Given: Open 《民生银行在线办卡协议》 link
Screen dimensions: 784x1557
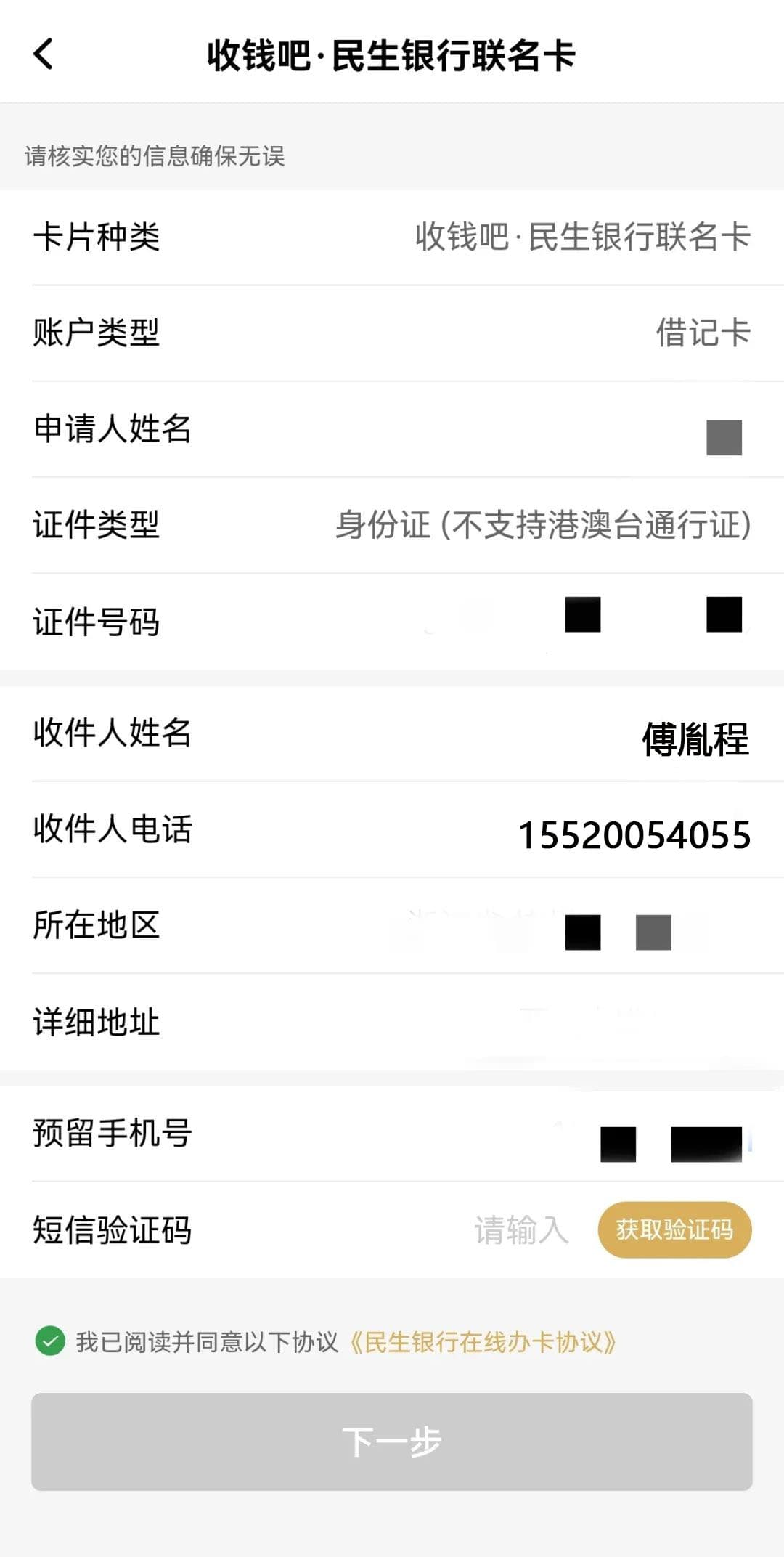Looking at the screenshot, I should coord(483,1342).
